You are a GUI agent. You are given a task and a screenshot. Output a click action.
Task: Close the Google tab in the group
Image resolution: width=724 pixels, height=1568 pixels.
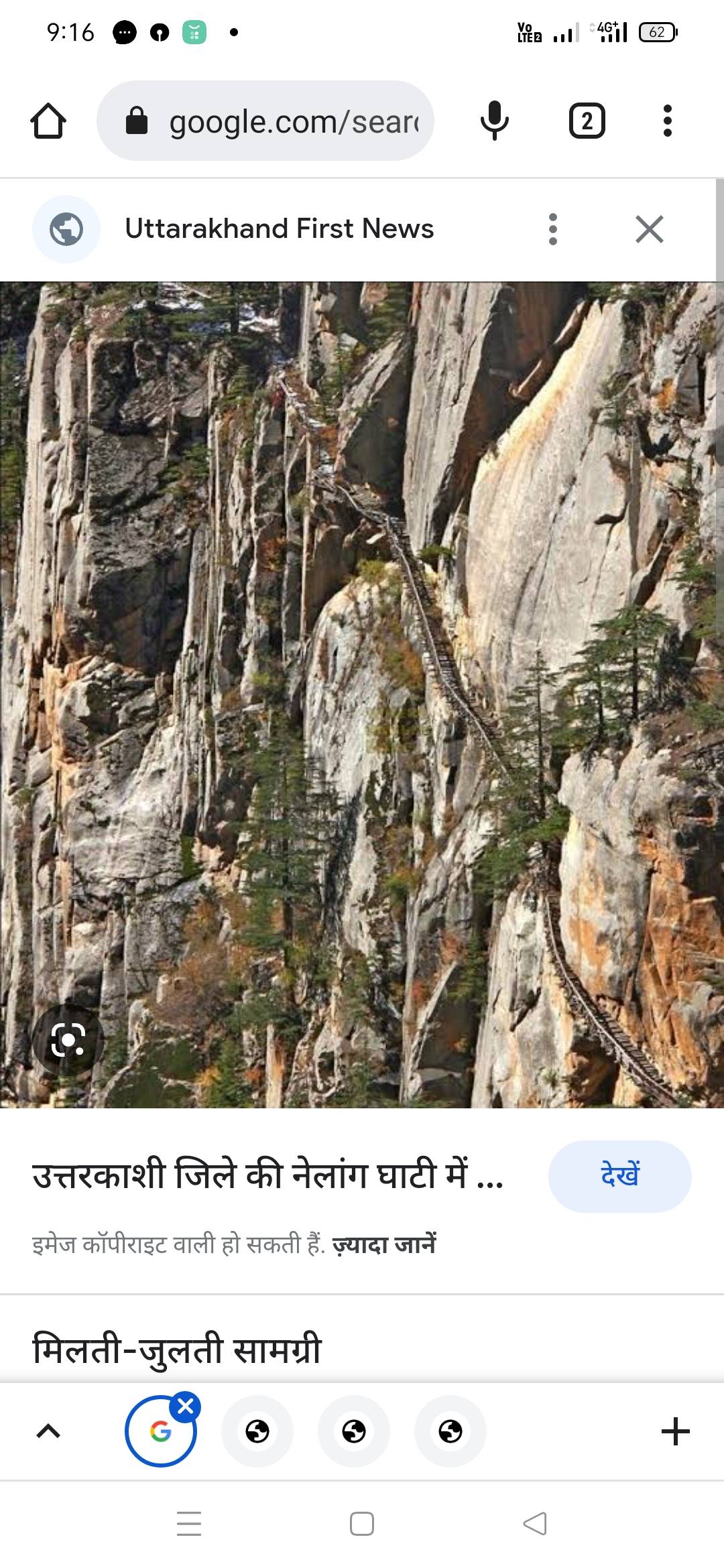186,1407
